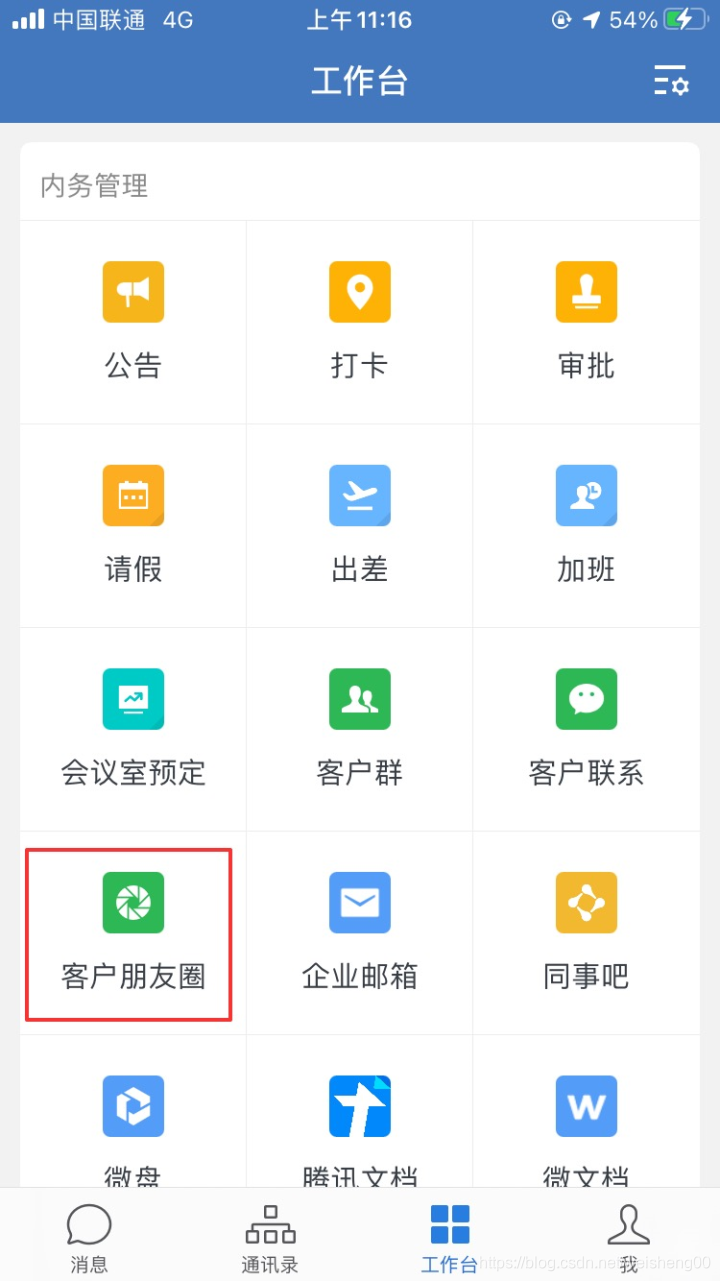Launch 企业邮箱 mailbox
The height and width of the screenshot is (1281, 720).
point(360,933)
